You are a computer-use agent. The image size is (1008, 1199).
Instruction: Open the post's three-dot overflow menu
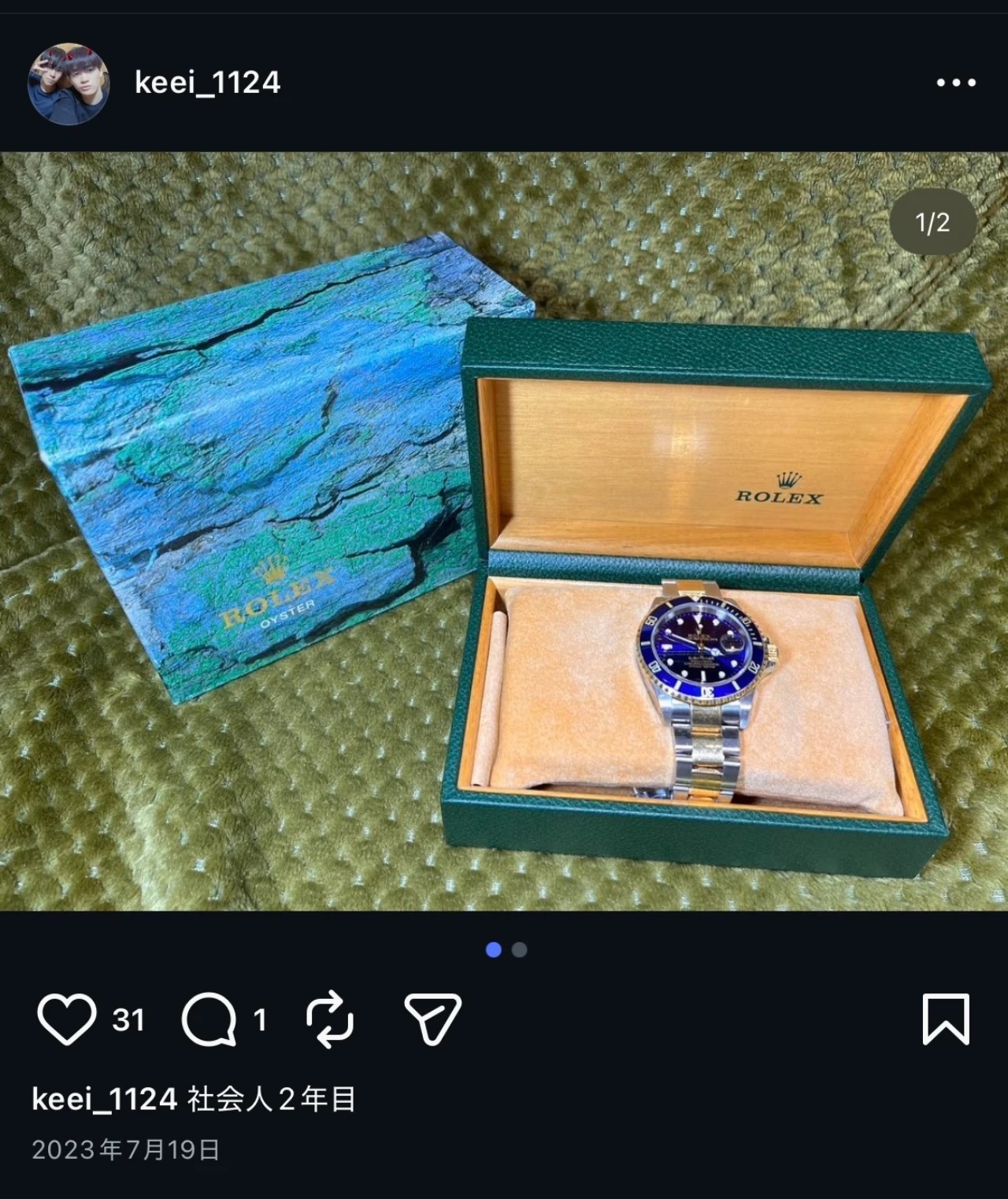(x=956, y=83)
